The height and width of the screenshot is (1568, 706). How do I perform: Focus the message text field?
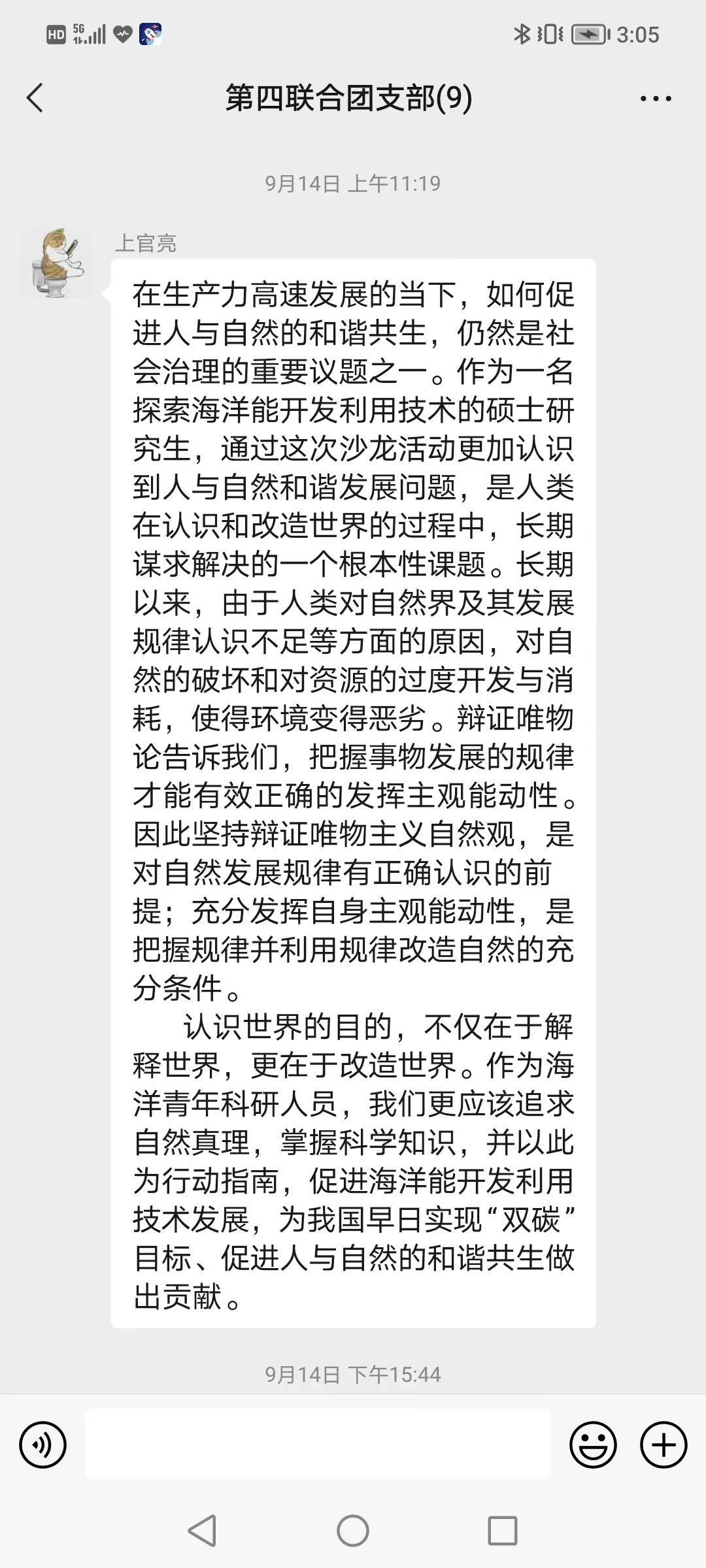point(317,1445)
